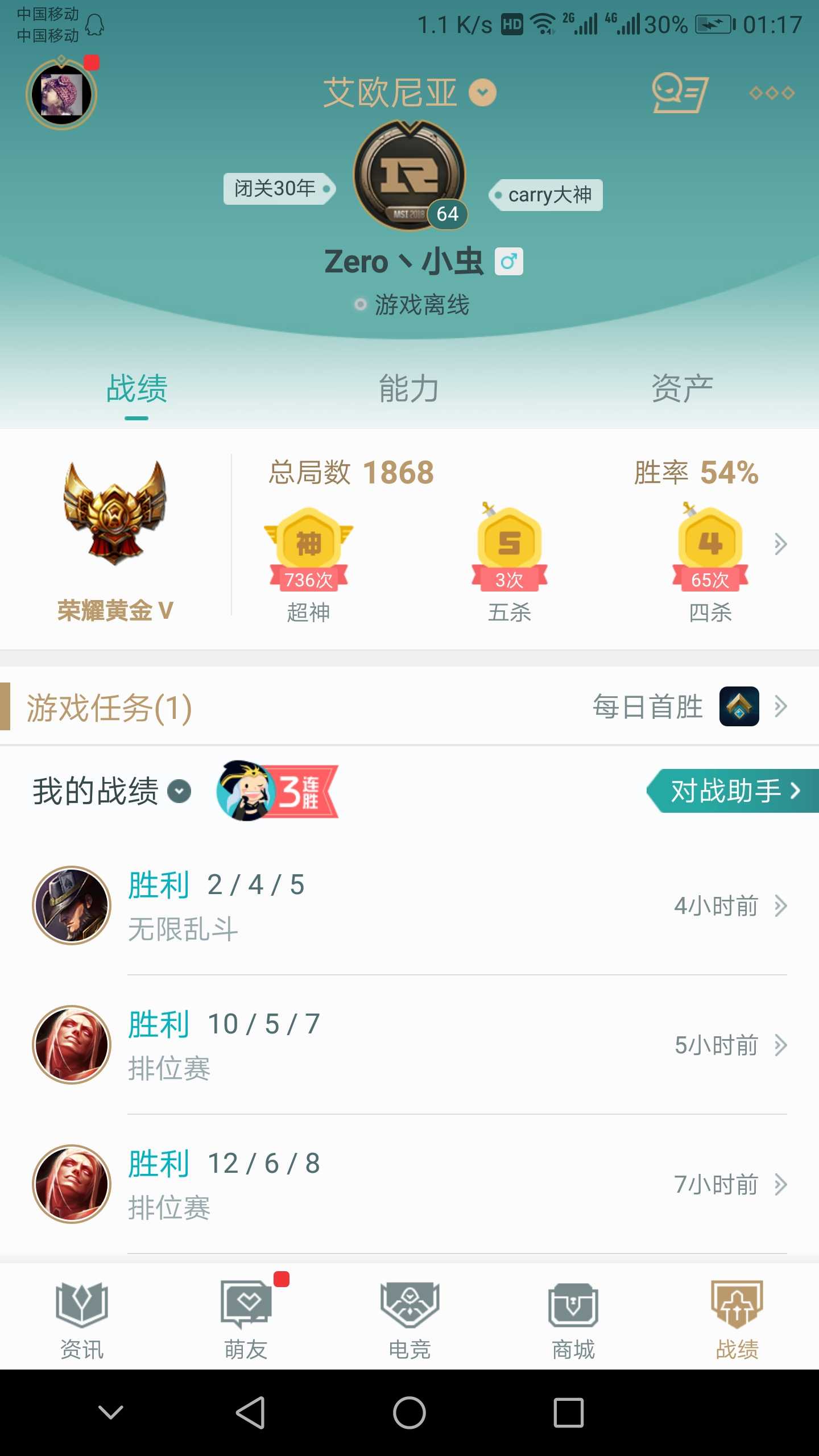Switch to the 能力 tab
The width and height of the screenshot is (819, 1456).
click(x=409, y=390)
